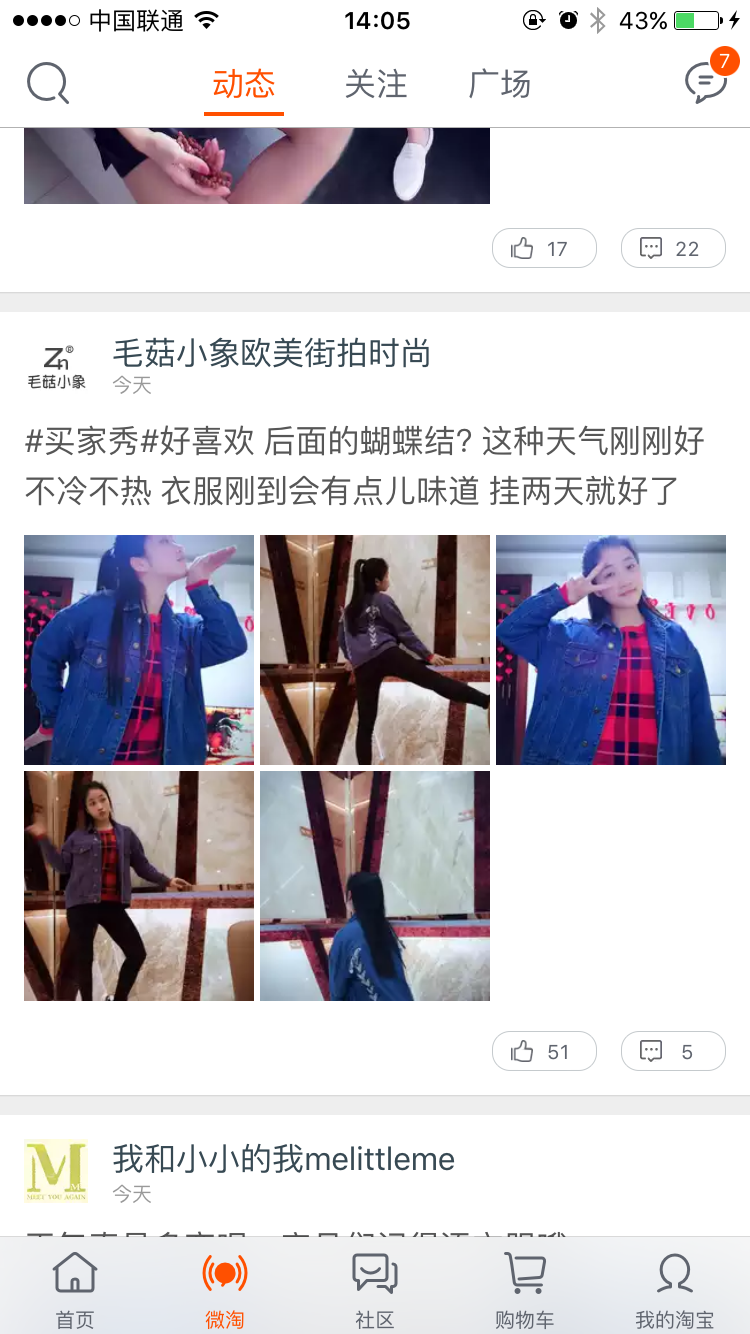Go to 我的淘宝 tab

(x=674, y=1290)
